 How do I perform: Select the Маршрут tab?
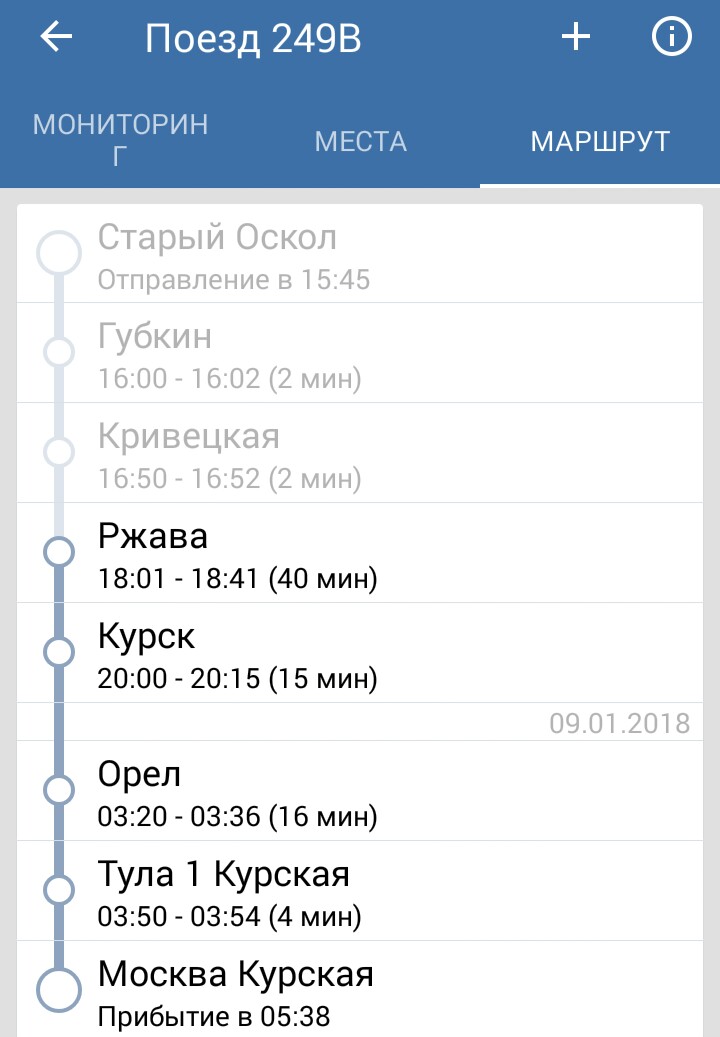[x=600, y=141]
